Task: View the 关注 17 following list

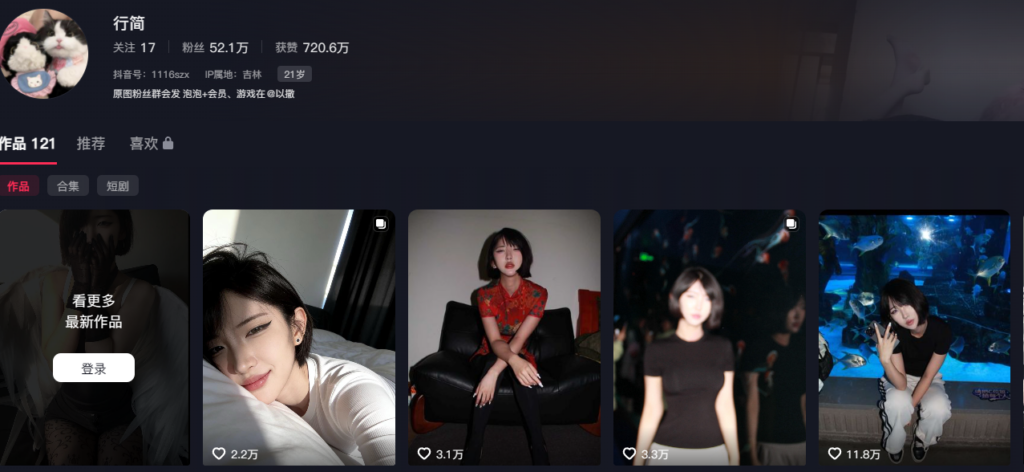Action: pyautogui.click(x=134, y=48)
